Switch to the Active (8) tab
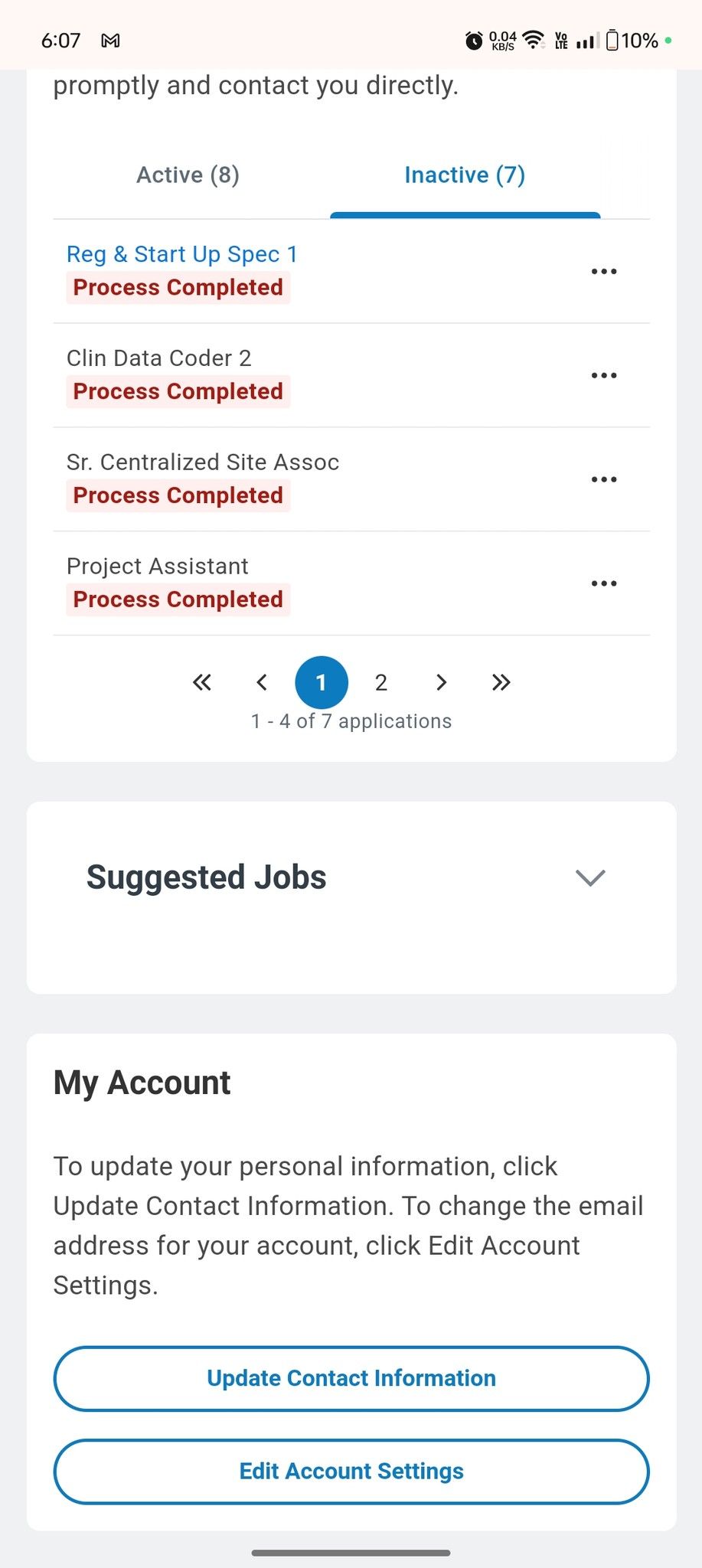 (x=188, y=175)
